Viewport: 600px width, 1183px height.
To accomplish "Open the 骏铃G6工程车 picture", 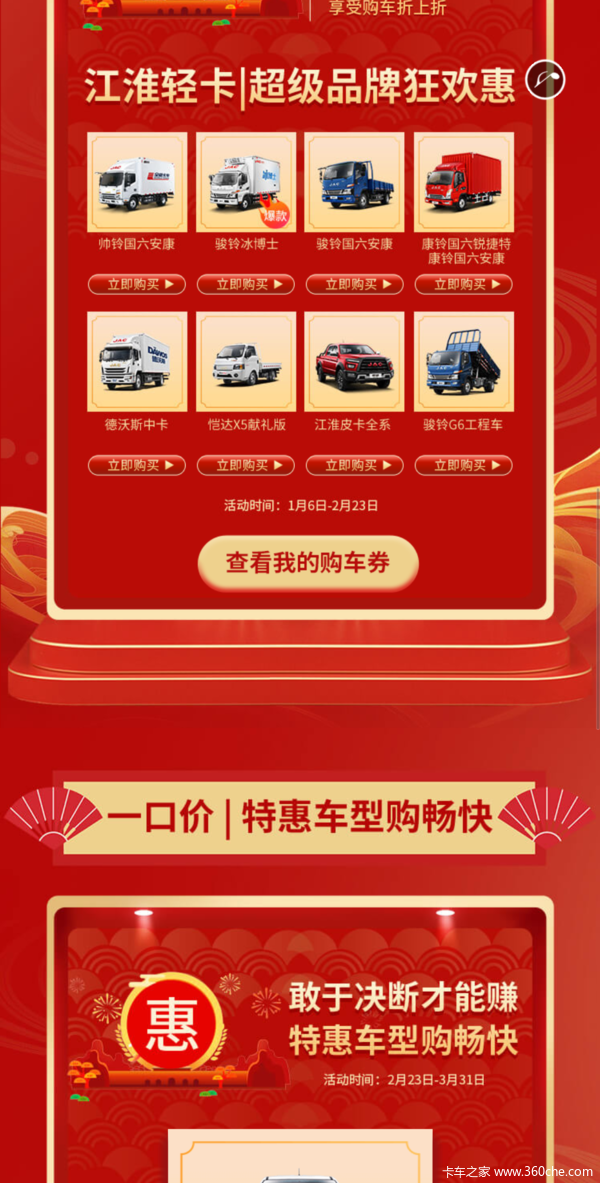I will click(463, 362).
